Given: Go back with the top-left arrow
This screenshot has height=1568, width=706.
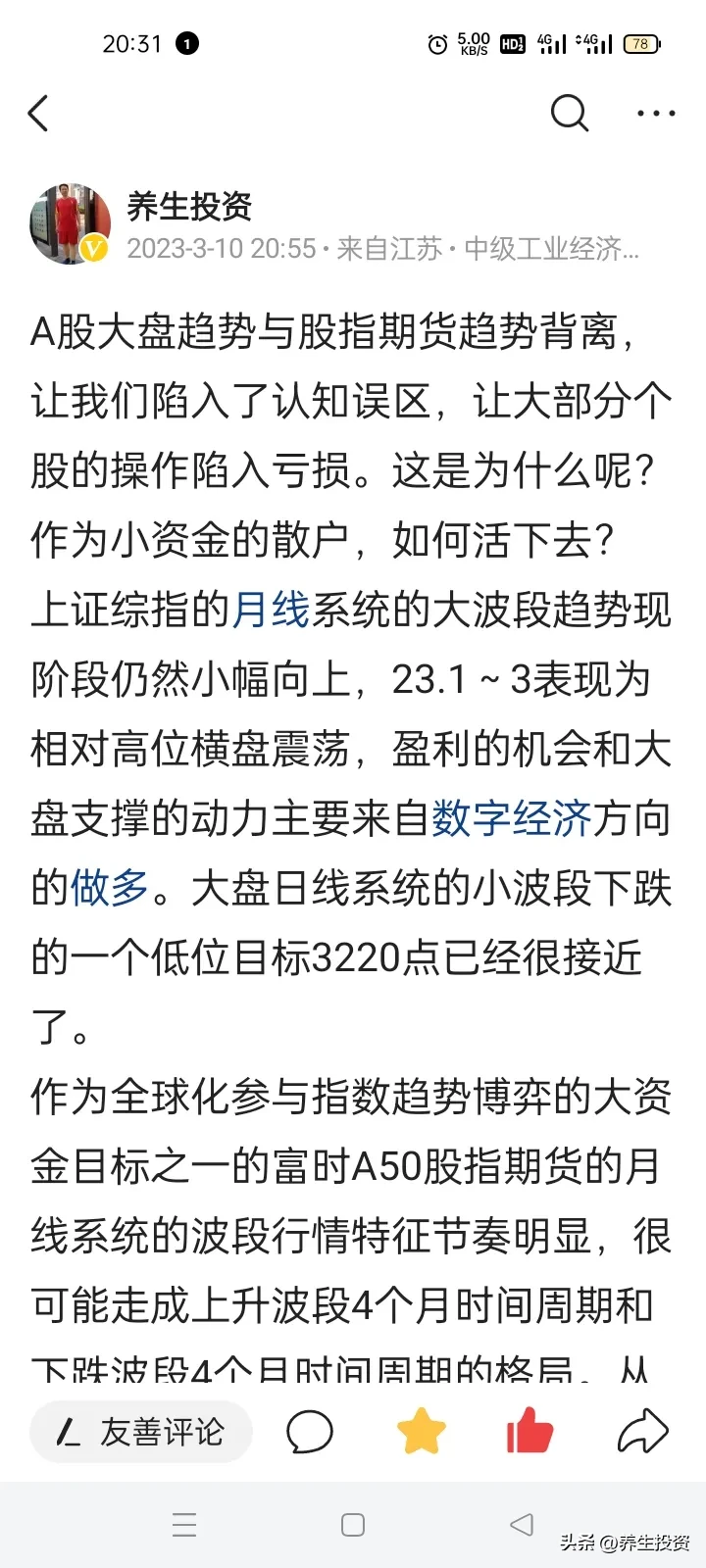Looking at the screenshot, I should pos(39,114).
